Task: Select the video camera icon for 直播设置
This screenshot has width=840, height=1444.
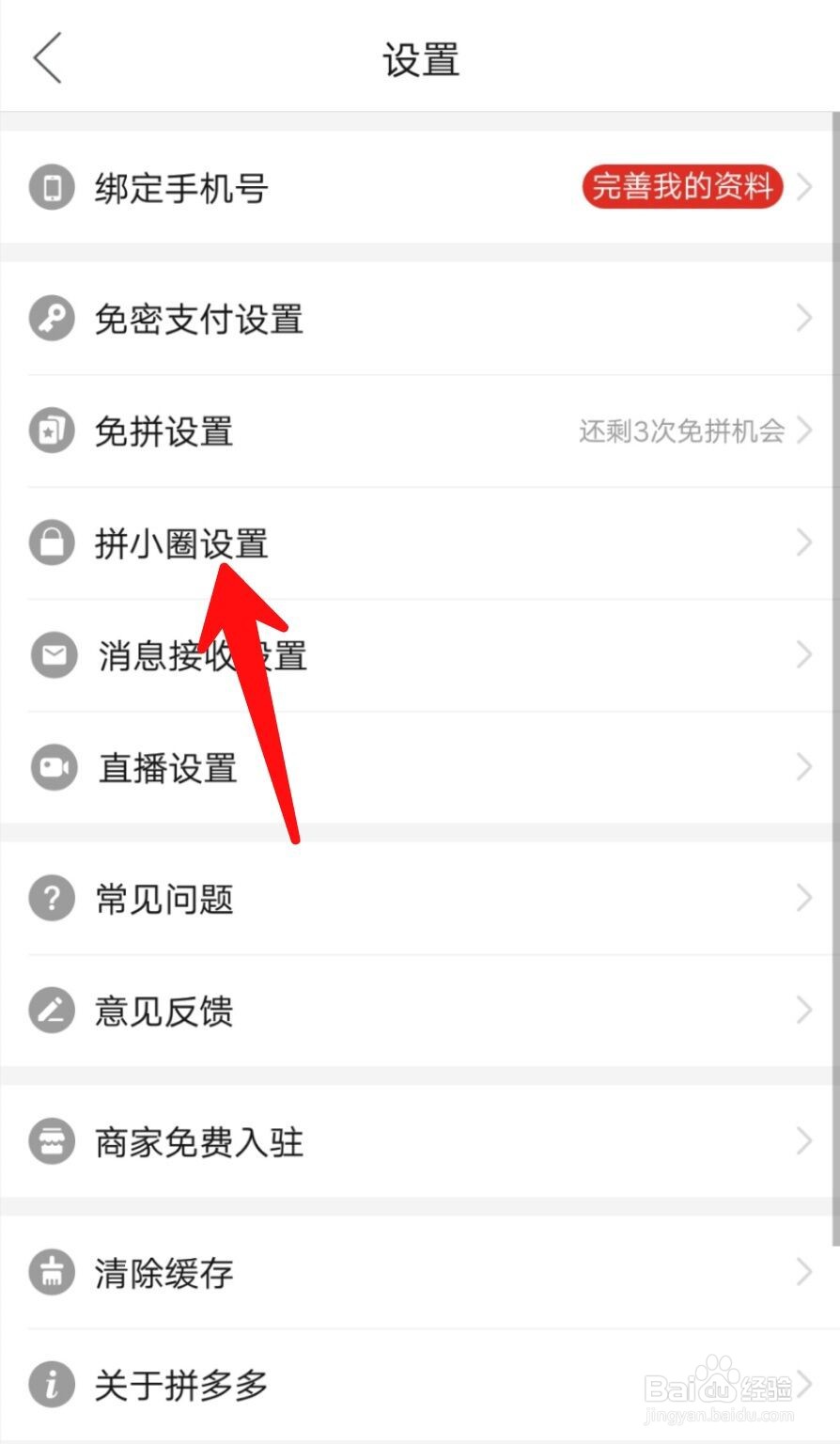Action: point(52,767)
